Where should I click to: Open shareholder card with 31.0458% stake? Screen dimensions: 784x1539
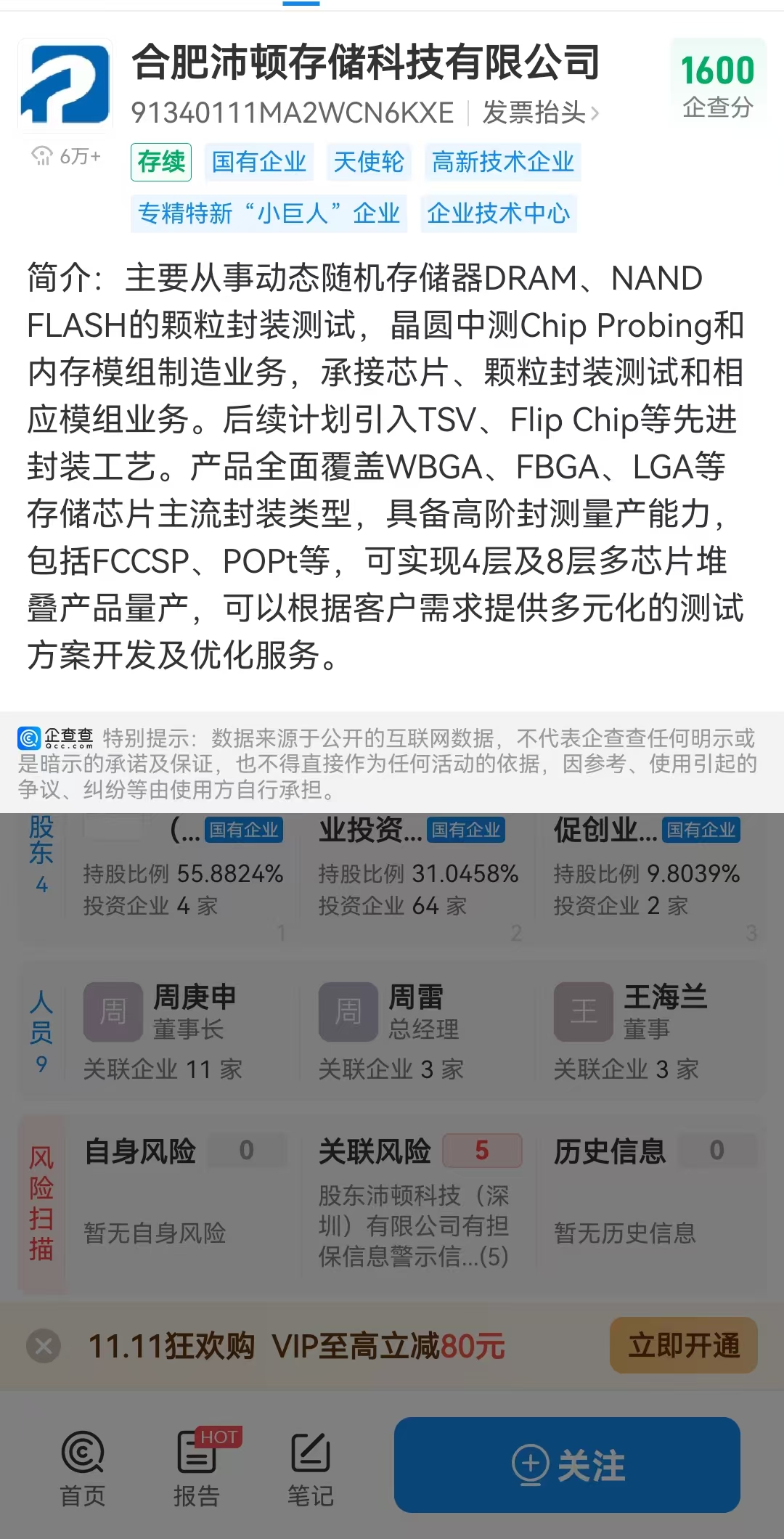coord(417,878)
